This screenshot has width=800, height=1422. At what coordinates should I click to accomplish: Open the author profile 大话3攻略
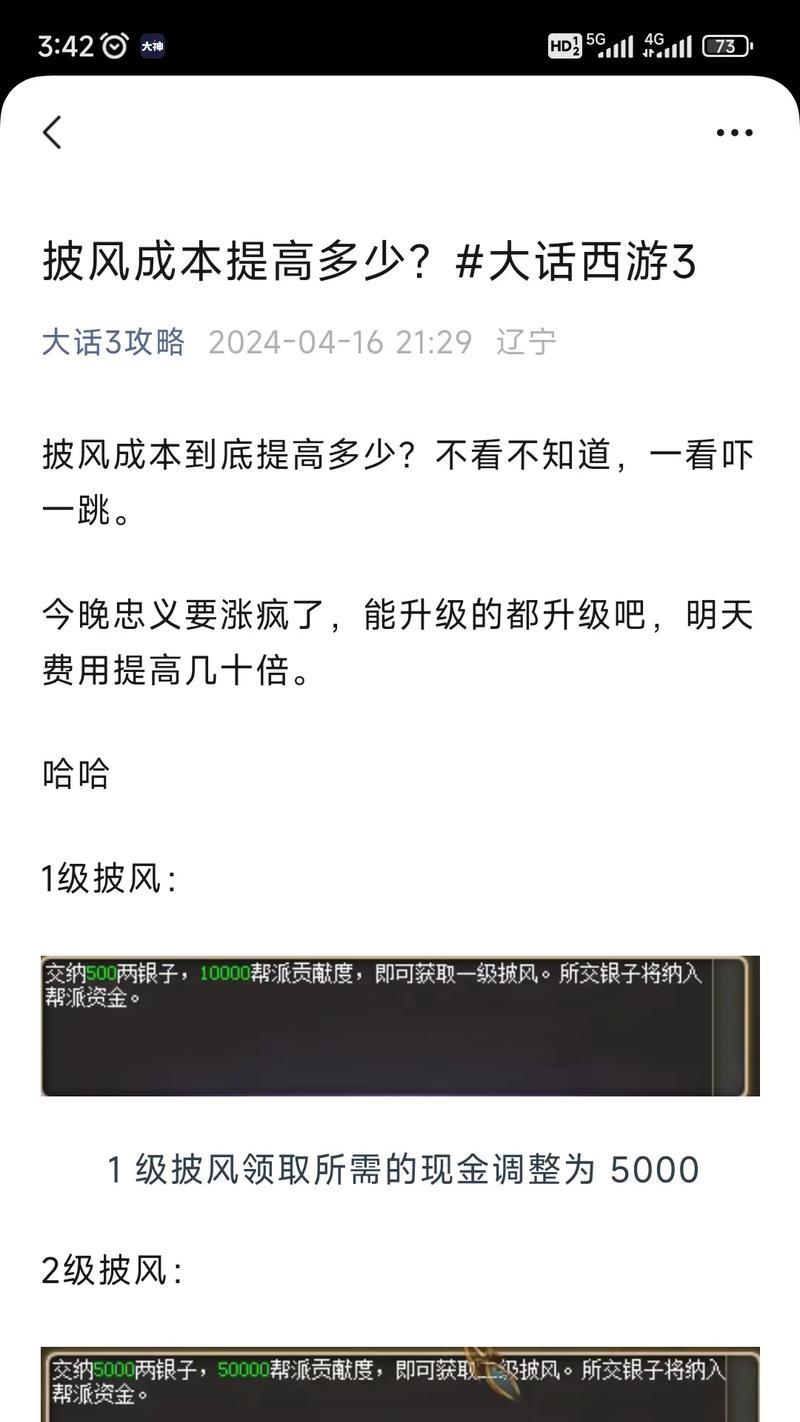point(113,342)
